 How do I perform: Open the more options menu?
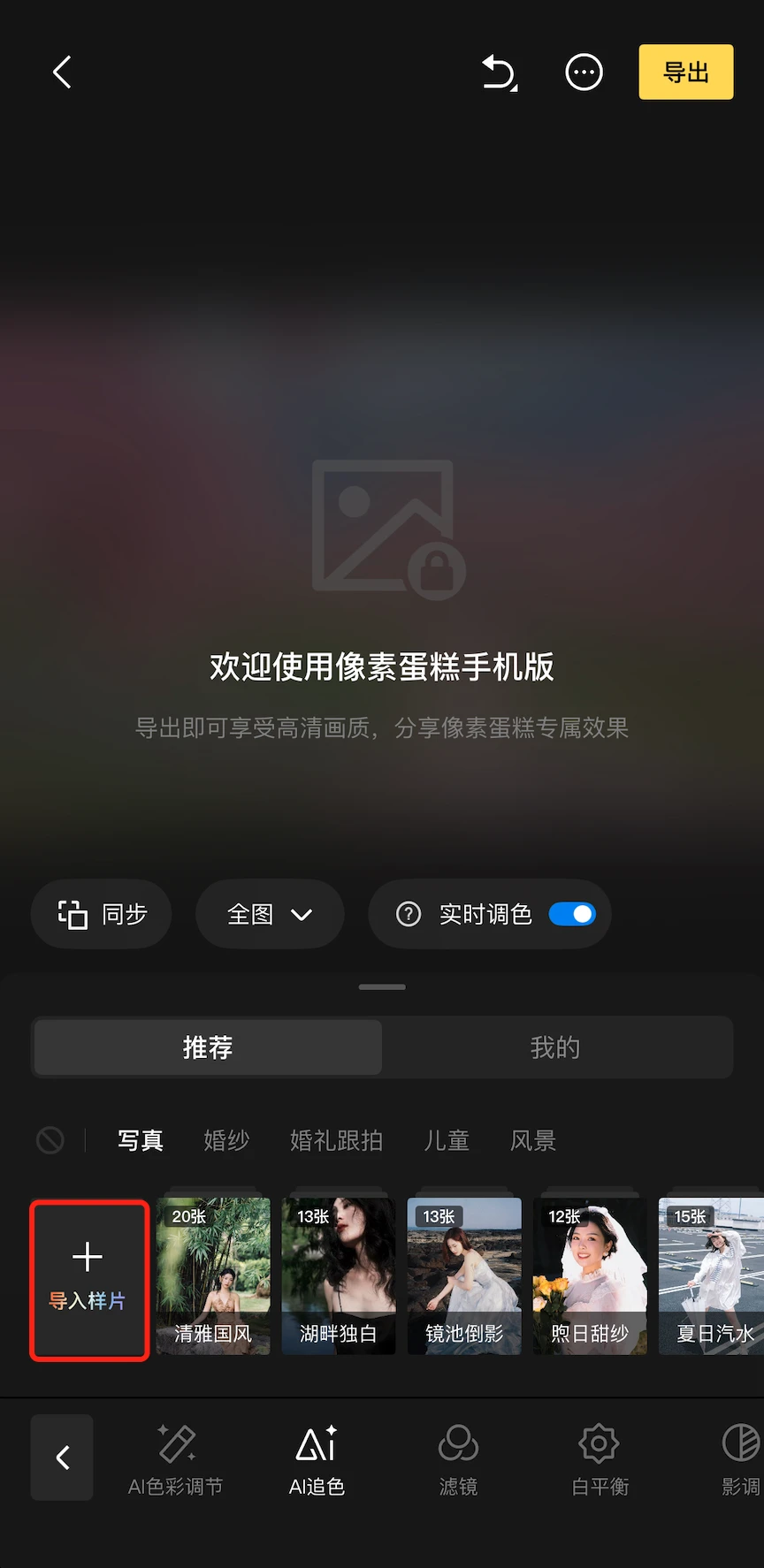[584, 72]
